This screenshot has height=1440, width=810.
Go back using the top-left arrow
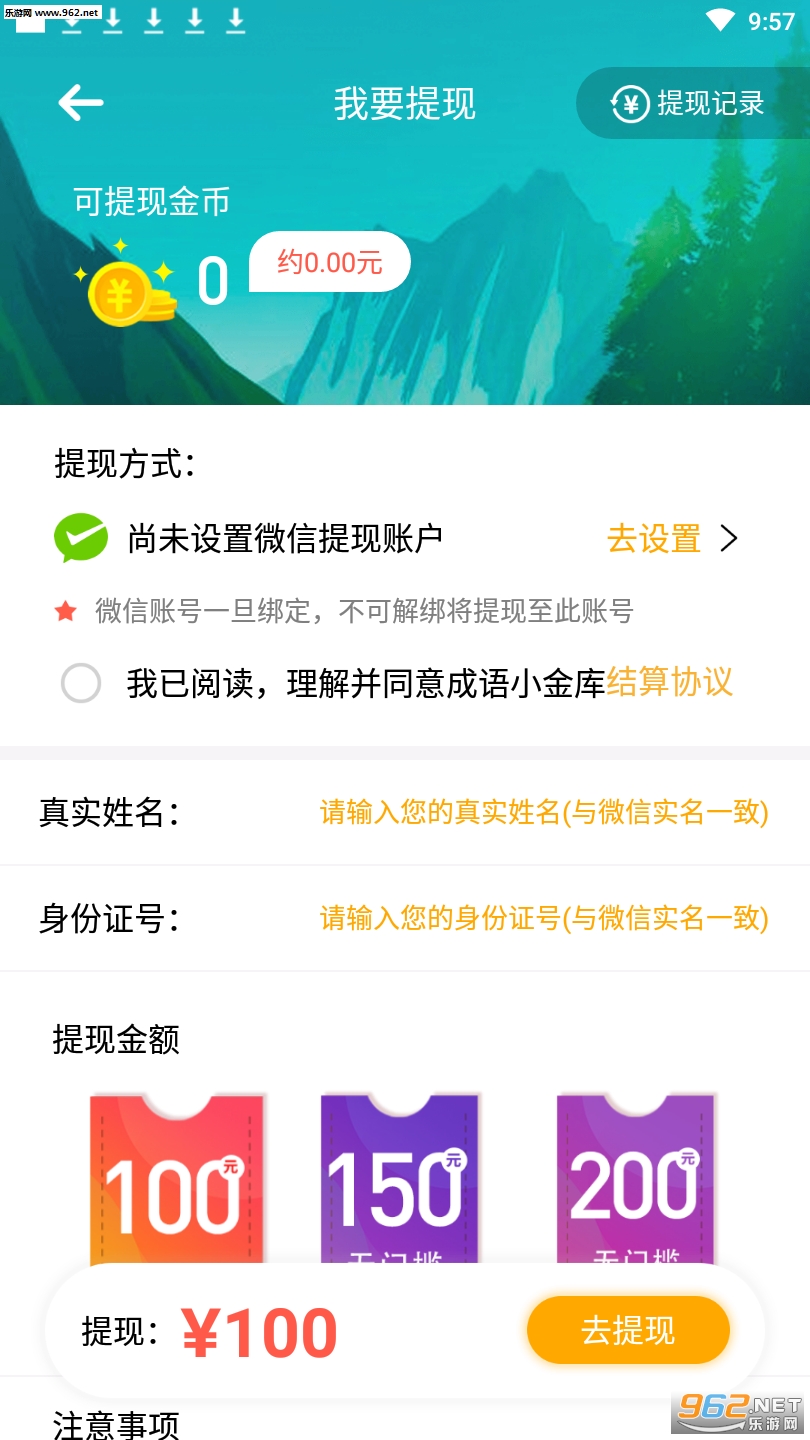80,103
